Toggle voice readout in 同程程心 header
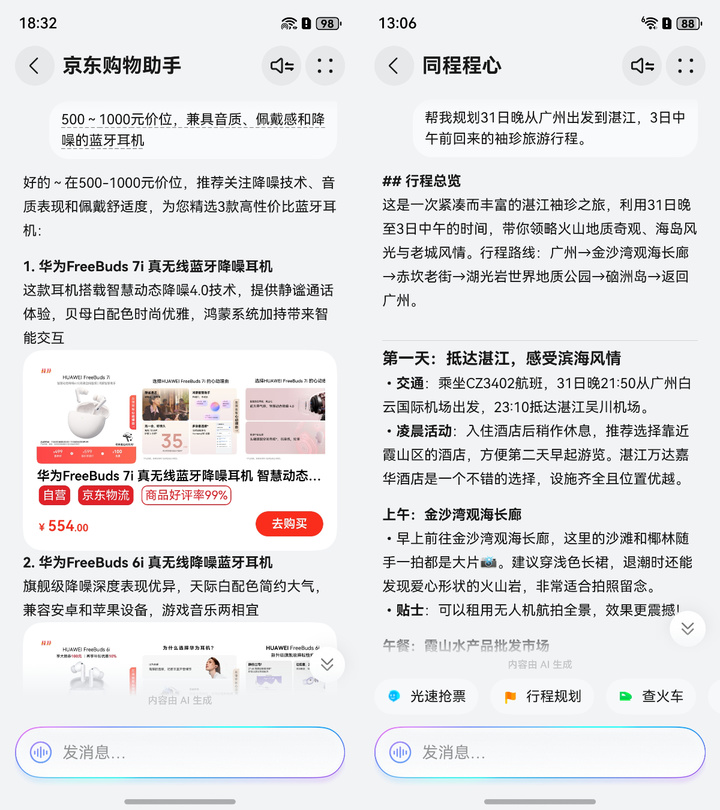The height and width of the screenshot is (810, 720). [x=642, y=66]
